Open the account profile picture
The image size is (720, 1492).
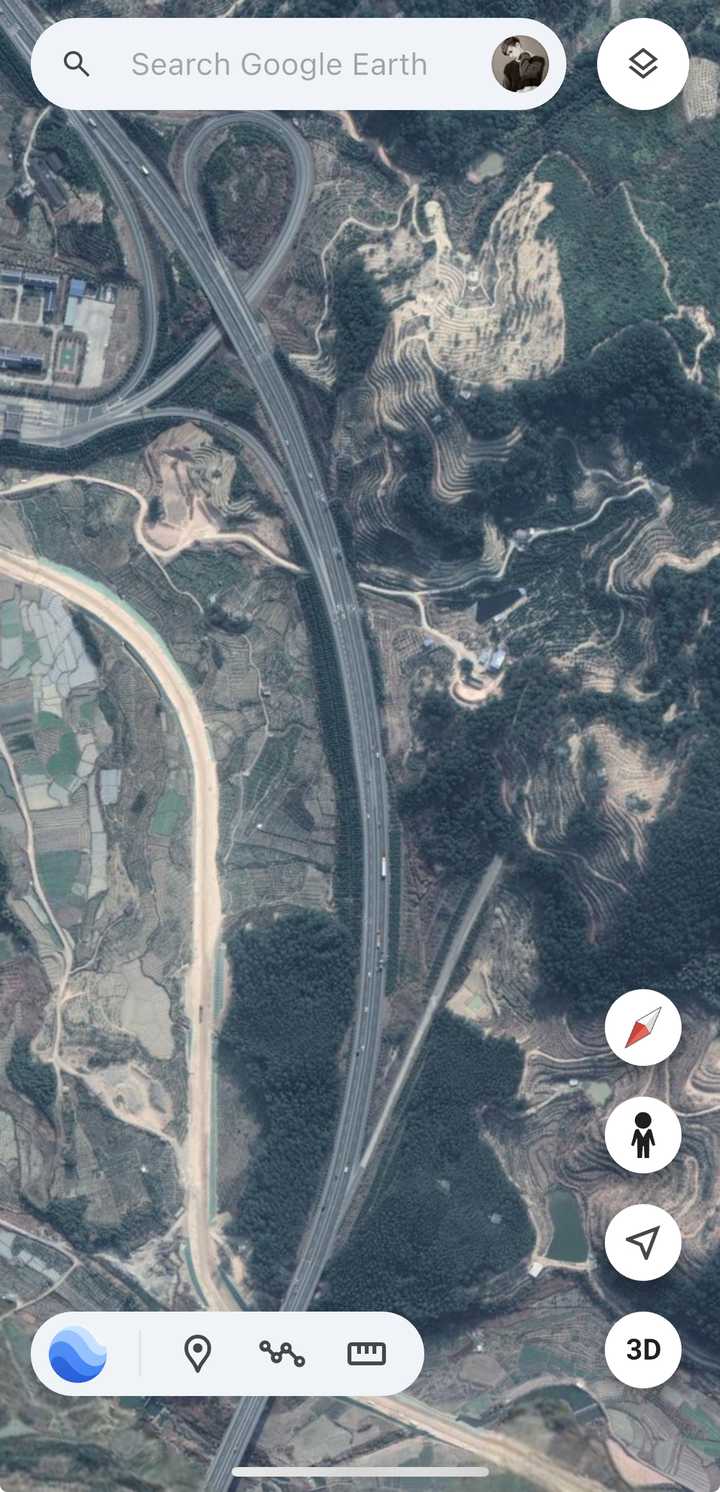click(520, 65)
